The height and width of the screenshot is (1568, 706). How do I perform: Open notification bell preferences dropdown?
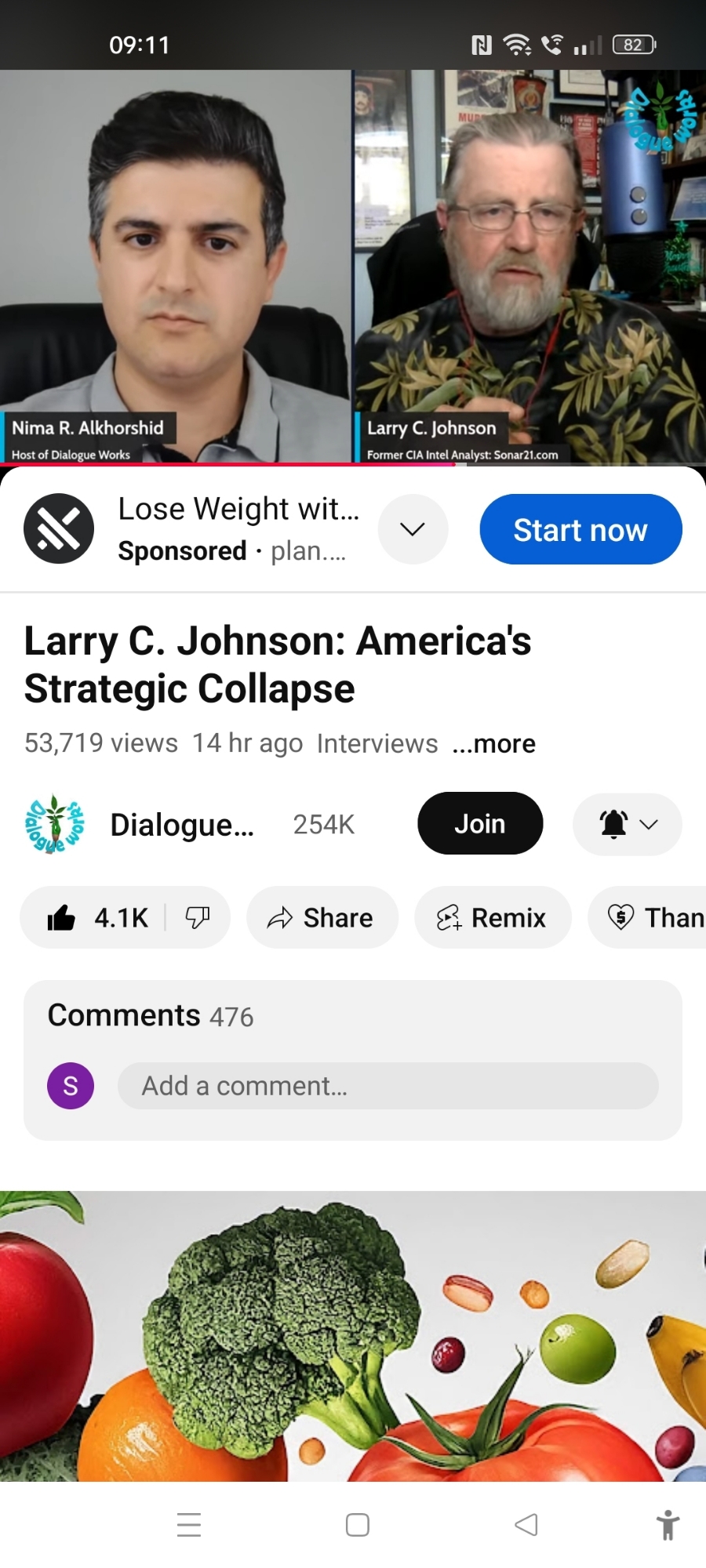click(x=628, y=824)
